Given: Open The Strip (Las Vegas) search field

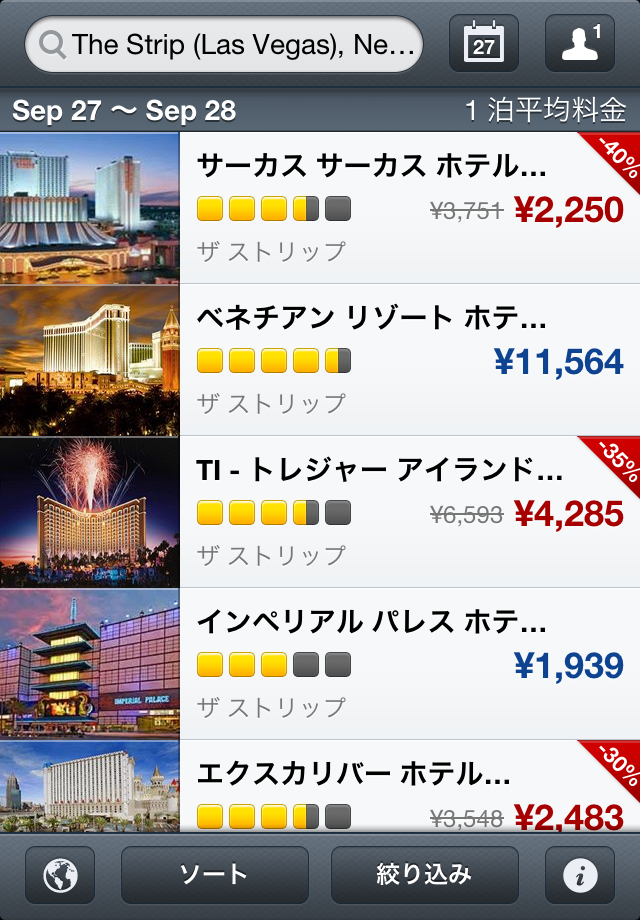Looking at the screenshot, I should pos(224,44).
